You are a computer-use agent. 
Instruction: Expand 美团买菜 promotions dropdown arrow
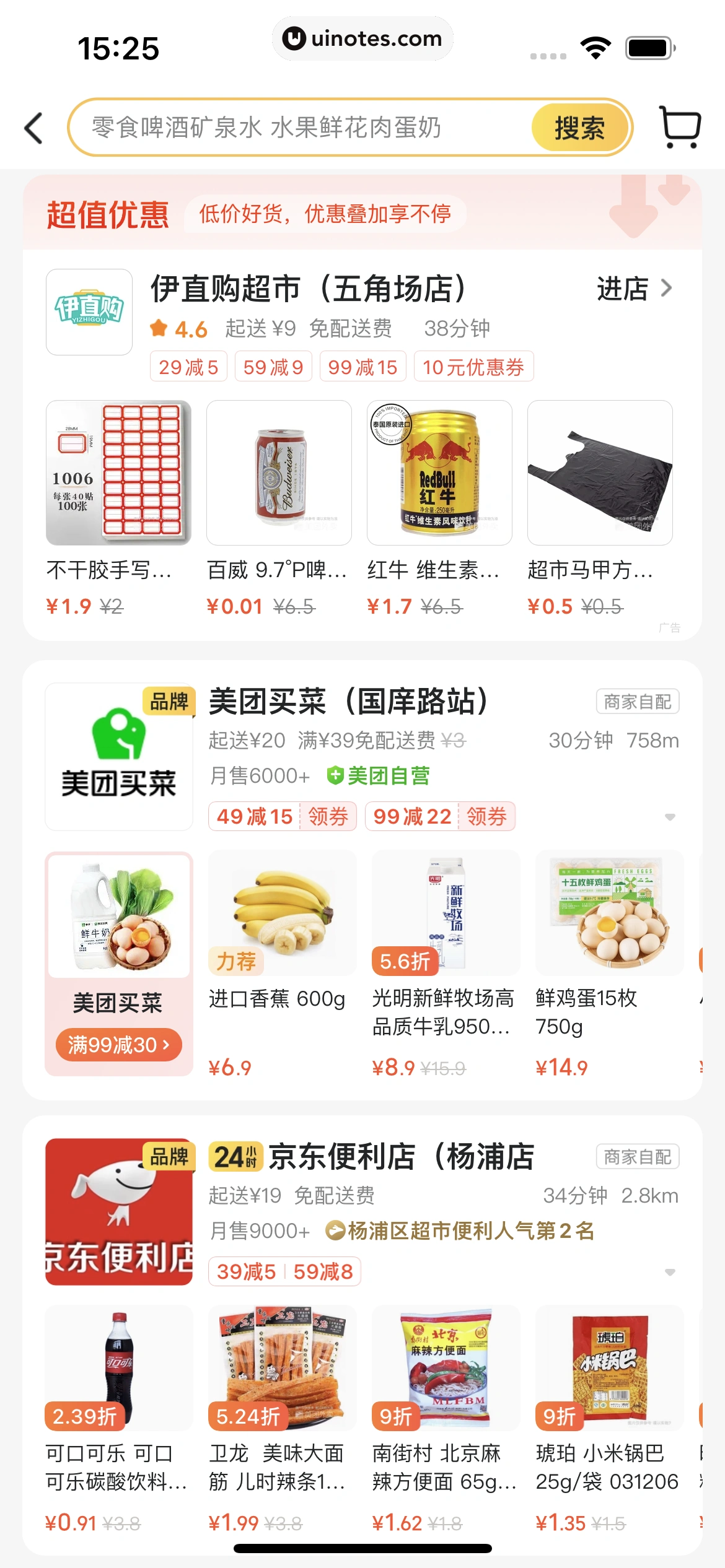(x=670, y=817)
